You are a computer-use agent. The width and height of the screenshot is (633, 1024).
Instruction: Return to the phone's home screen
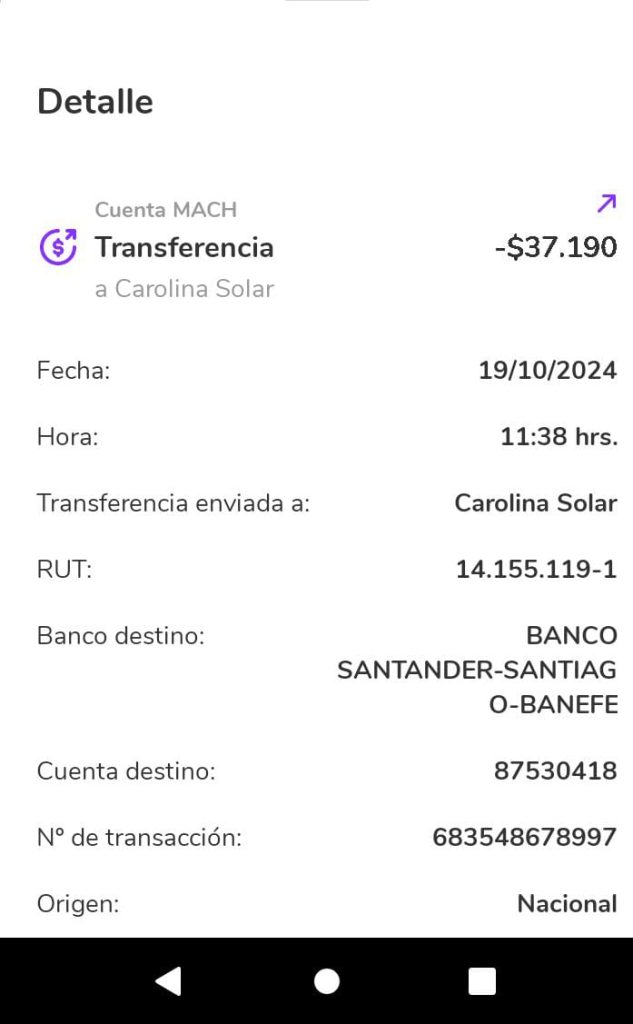326,981
